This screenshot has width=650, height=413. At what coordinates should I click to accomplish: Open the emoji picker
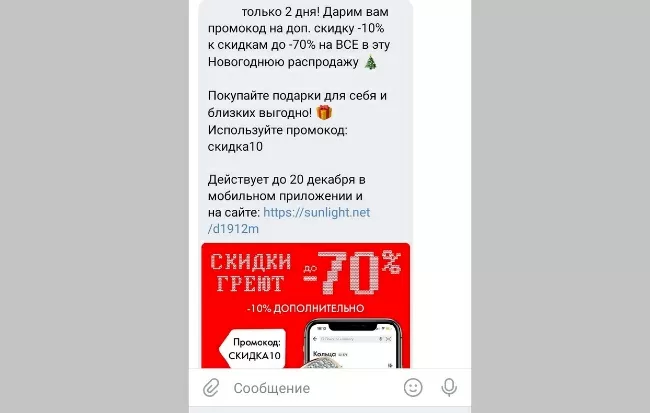(x=412, y=387)
